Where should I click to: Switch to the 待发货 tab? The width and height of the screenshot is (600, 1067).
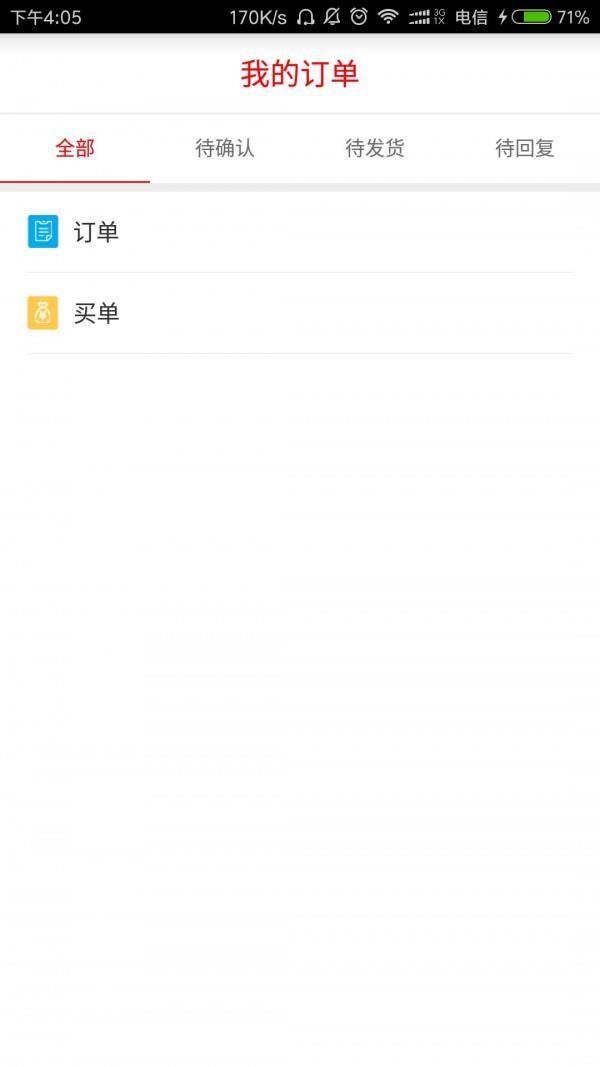point(375,148)
